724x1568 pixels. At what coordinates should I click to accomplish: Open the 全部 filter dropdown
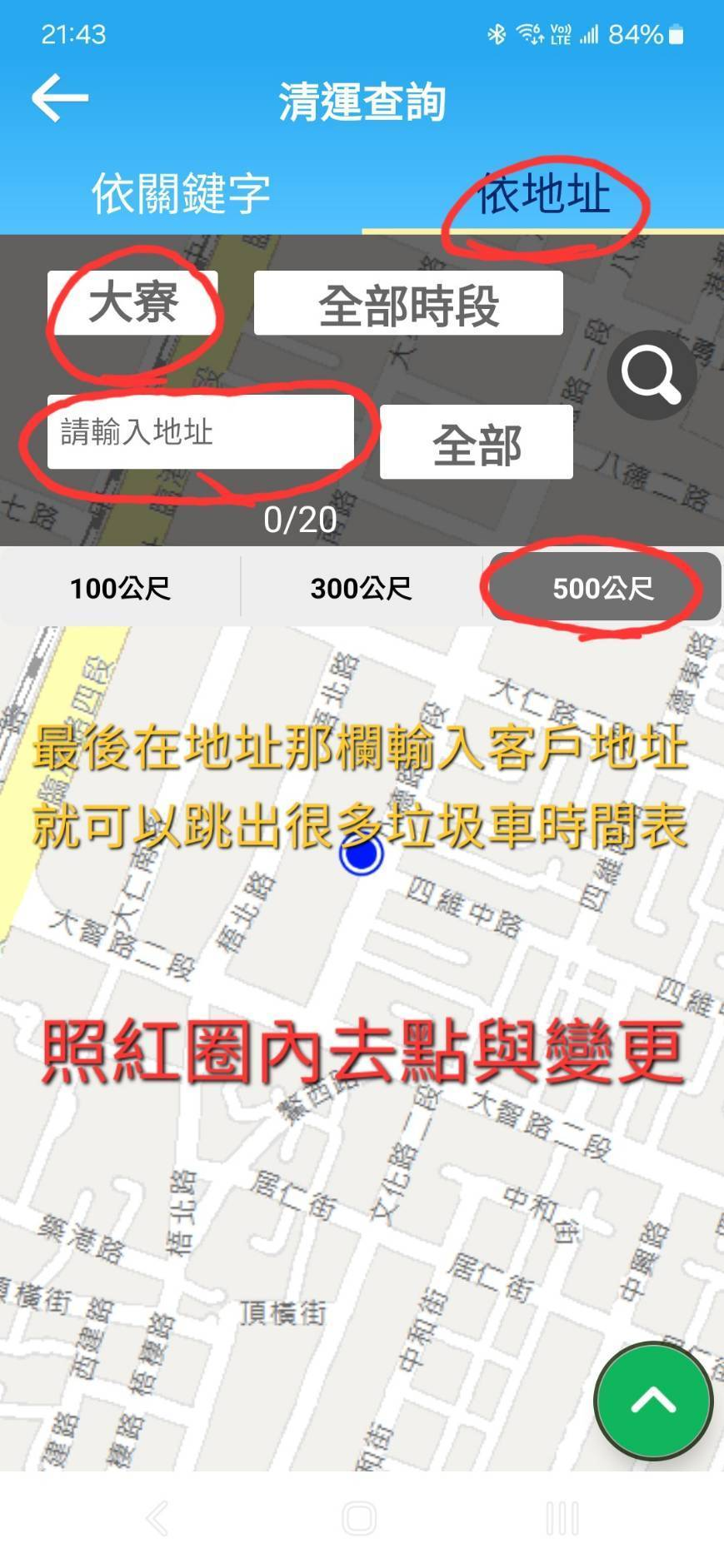click(x=477, y=442)
